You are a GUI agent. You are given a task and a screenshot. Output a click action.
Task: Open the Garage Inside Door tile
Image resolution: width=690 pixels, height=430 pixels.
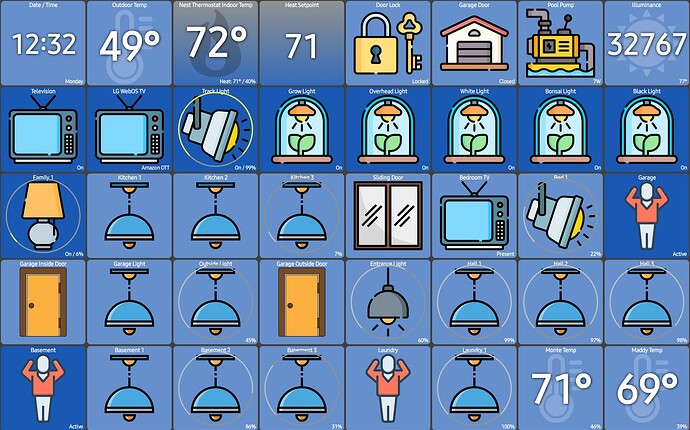(42, 302)
